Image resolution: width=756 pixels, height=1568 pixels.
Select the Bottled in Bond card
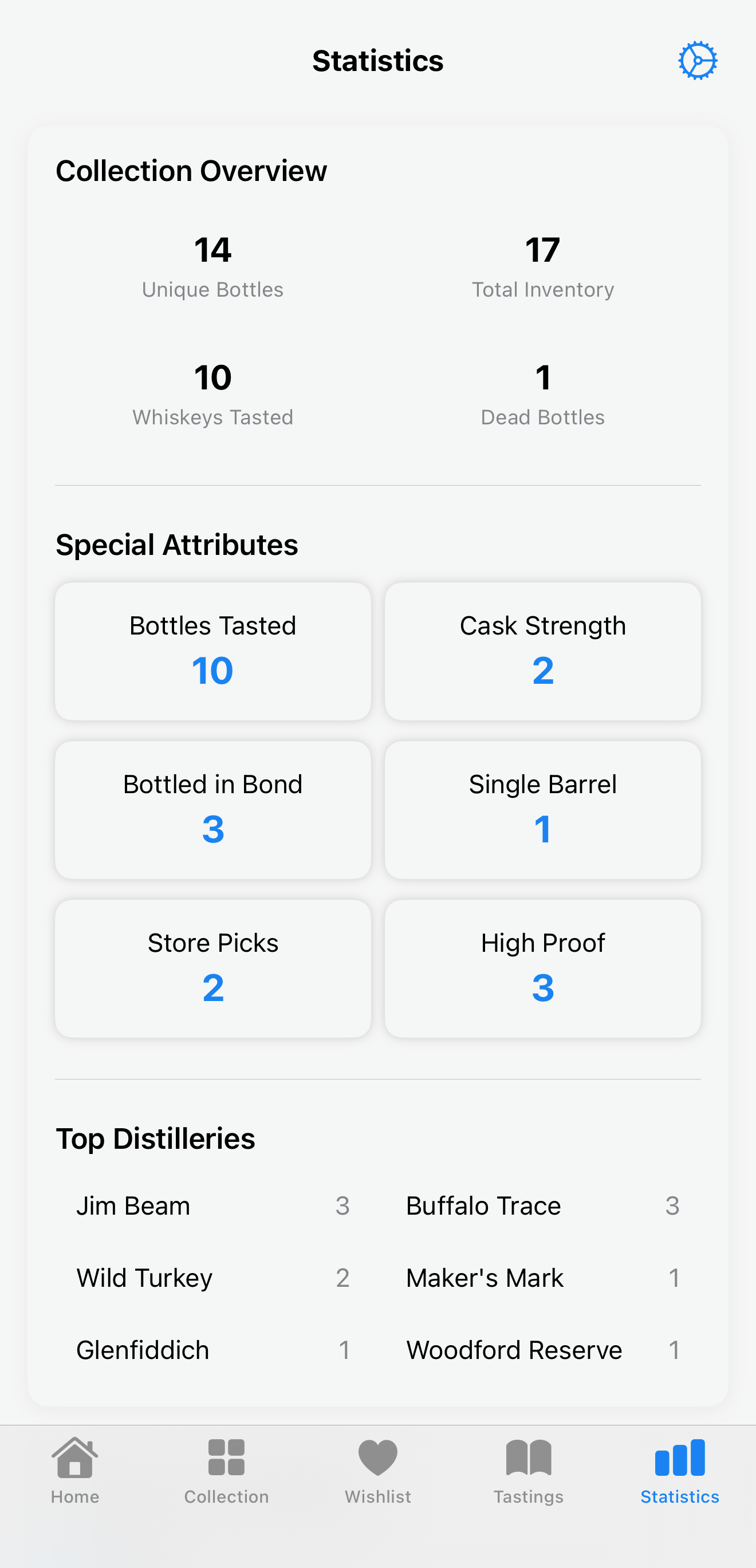tap(212, 809)
